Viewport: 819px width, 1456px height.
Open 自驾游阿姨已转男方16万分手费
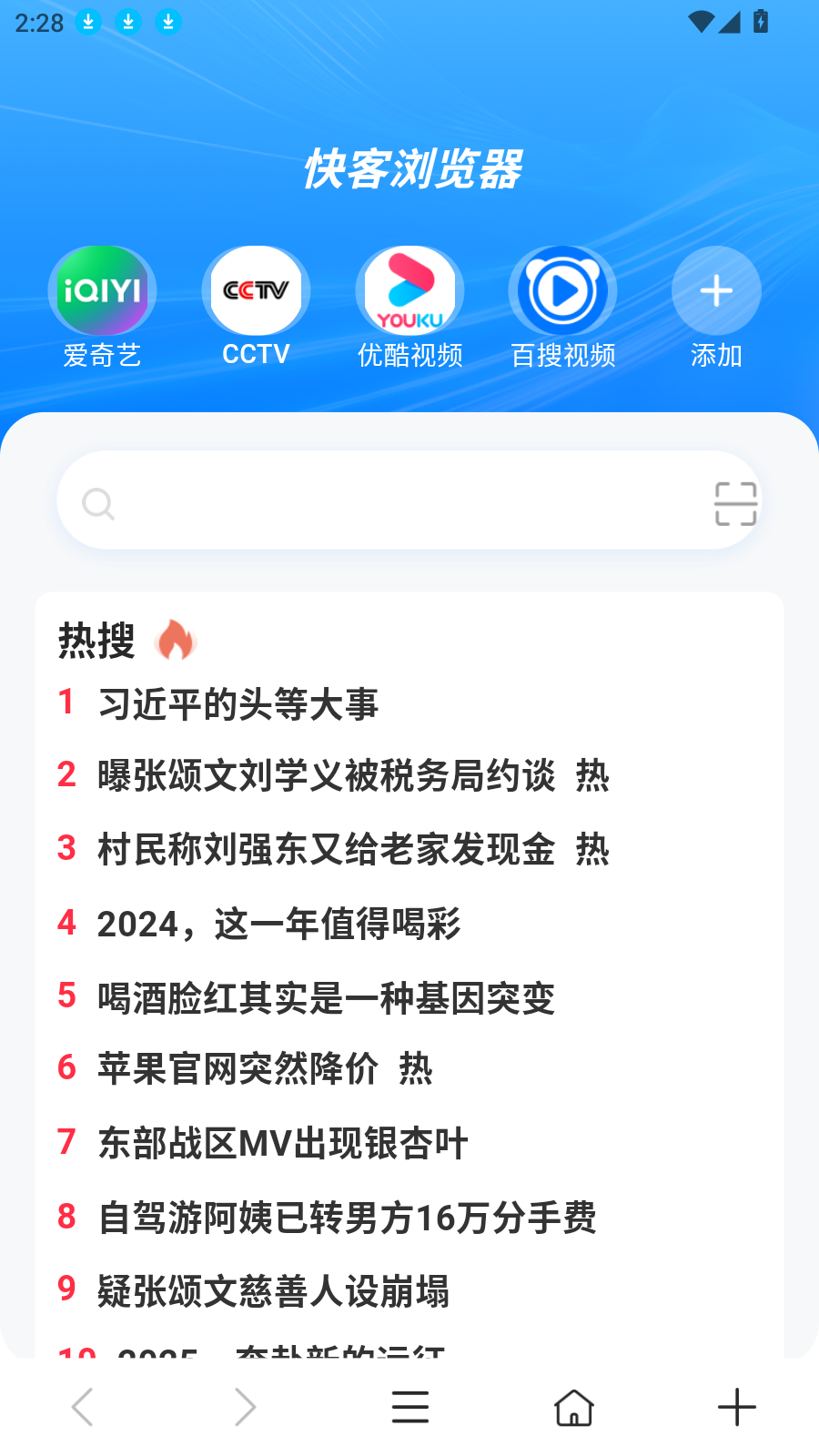[347, 1218]
